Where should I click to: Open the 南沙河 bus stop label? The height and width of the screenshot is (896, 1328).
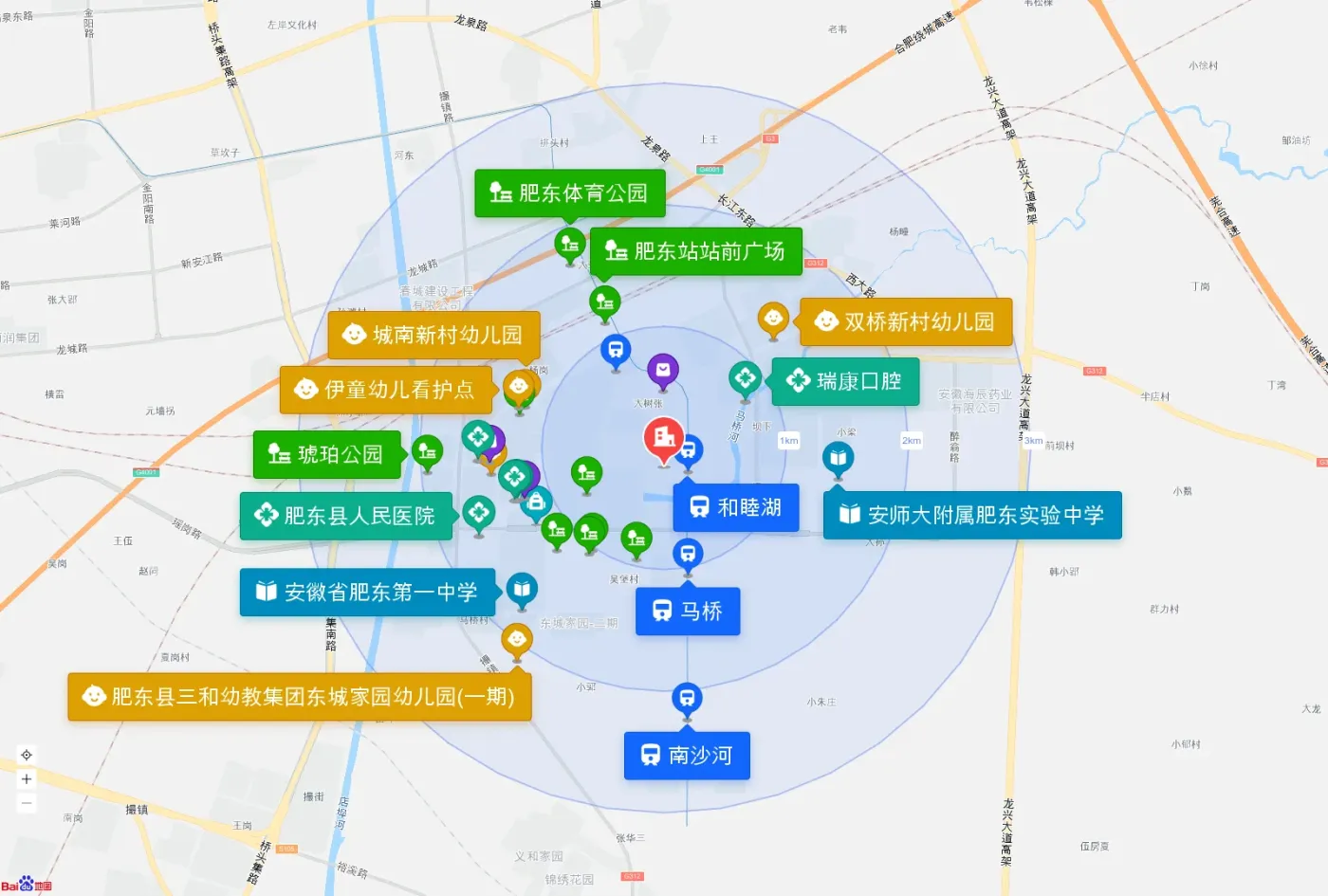(x=687, y=756)
